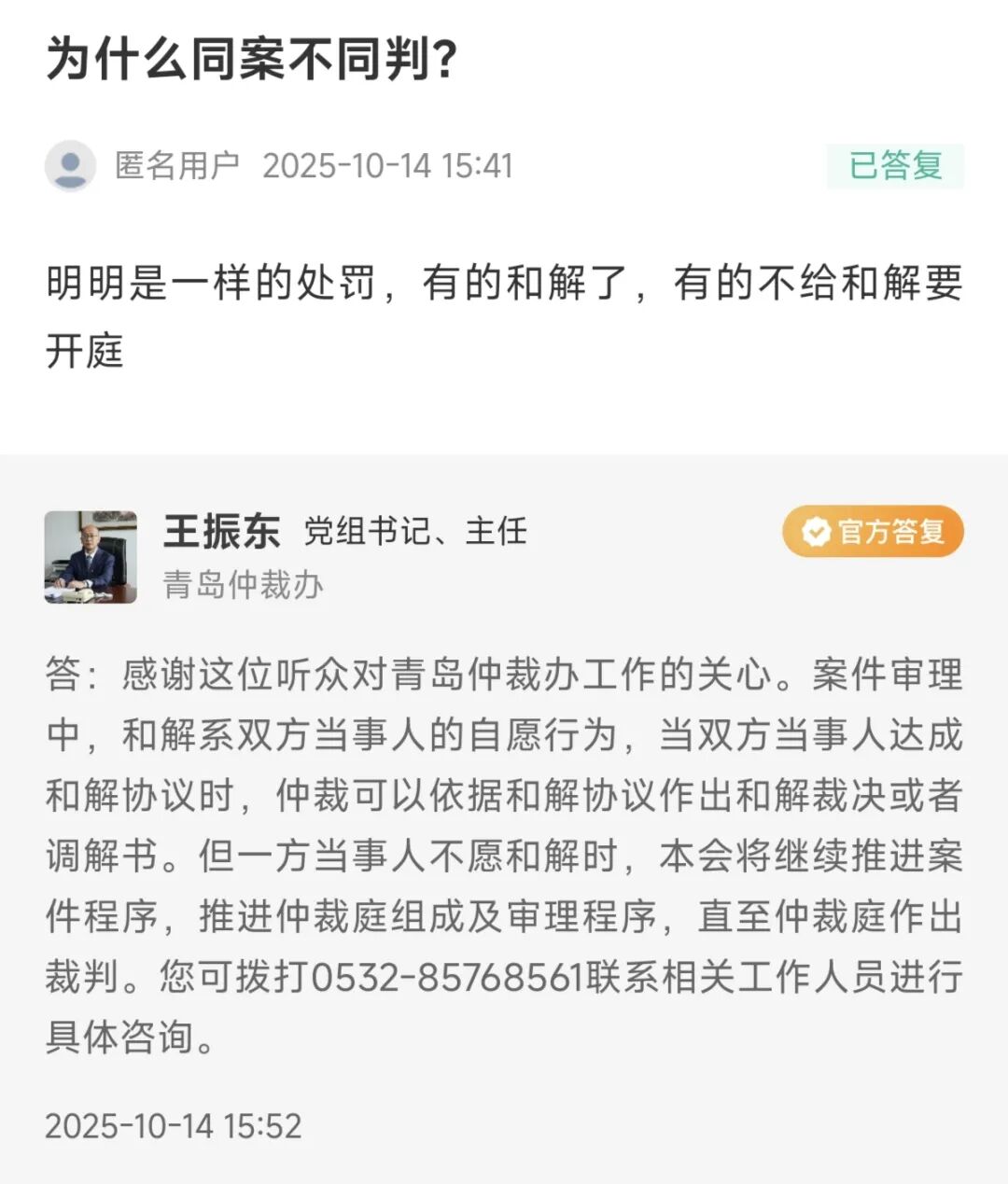Open Wang Zhendong's profile photo

coord(91,557)
